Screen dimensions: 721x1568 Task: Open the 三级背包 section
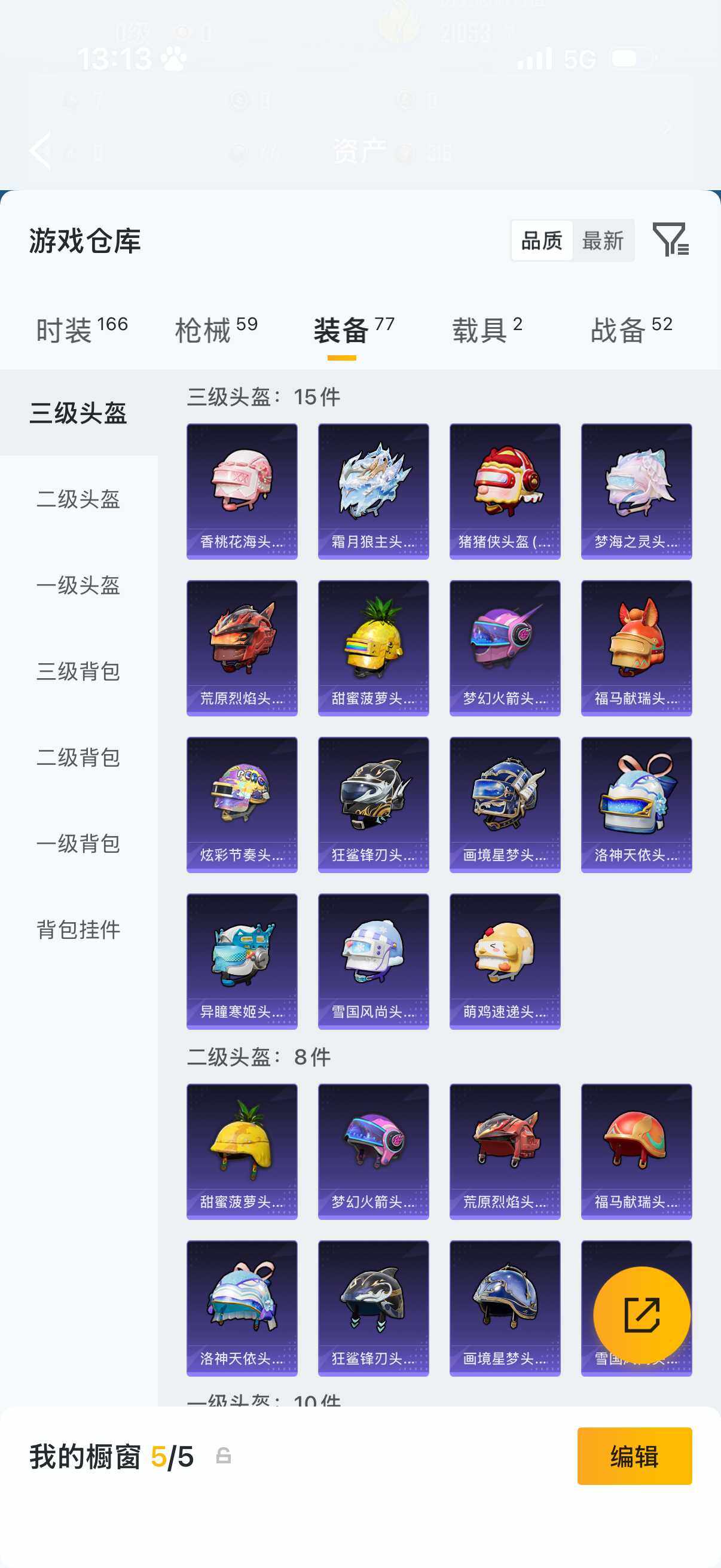[77, 673]
